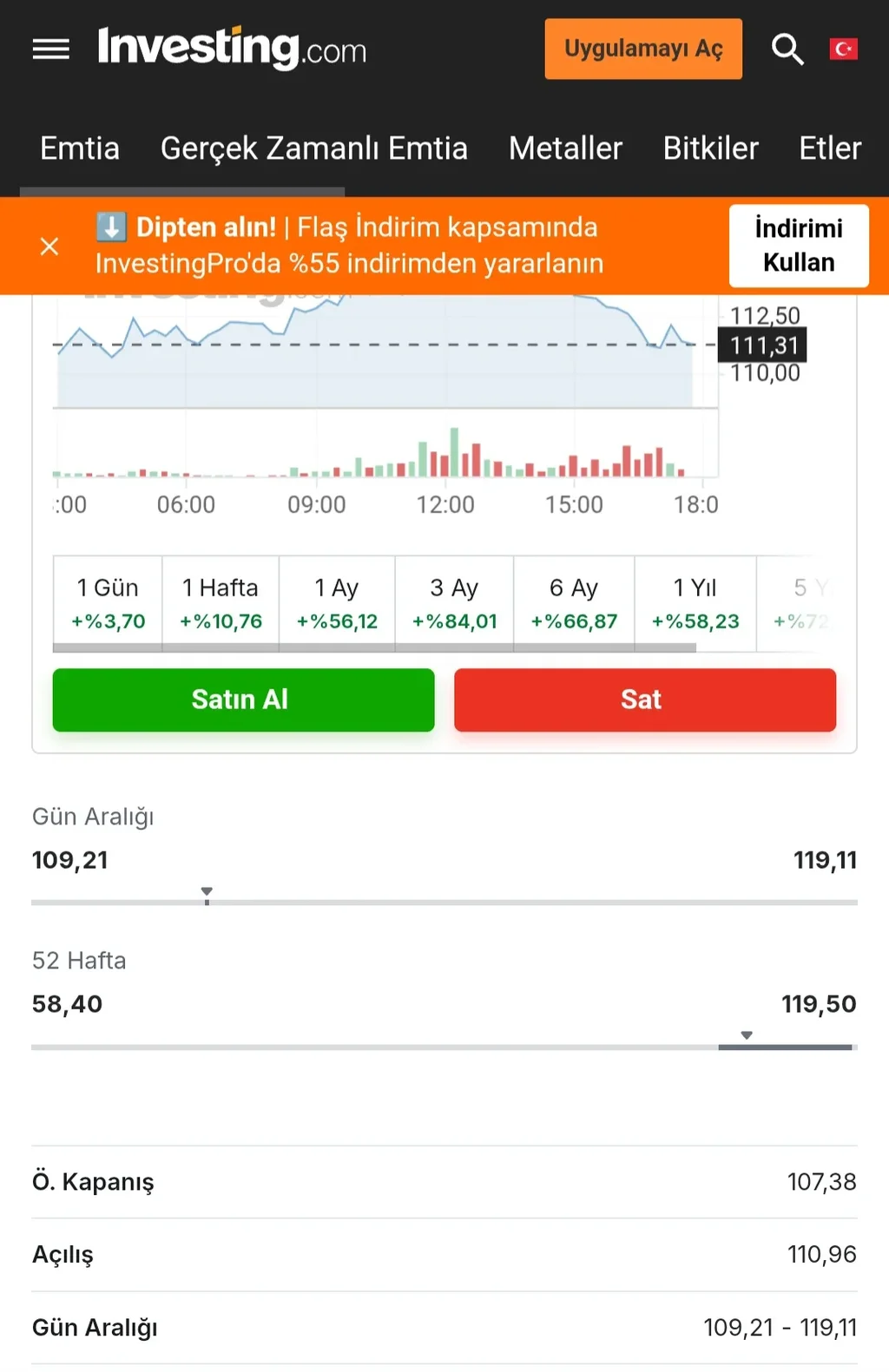The width and height of the screenshot is (889, 1372).
Task: Tap the red Sat button
Action: 644,699
